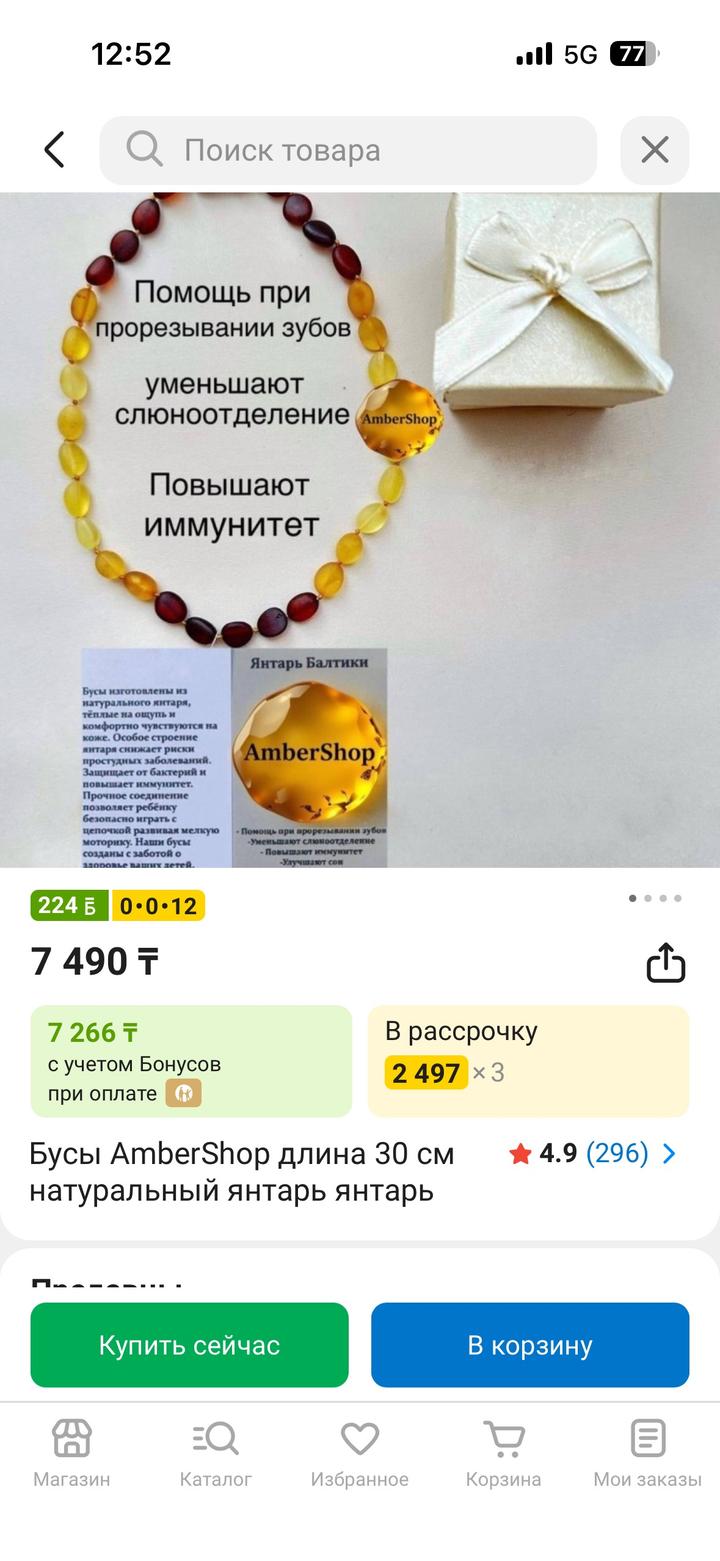This screenshot has width=720, height=1561.
Task: Open the 4.9 rating reviews (296)
Action: tap(592, 1154)
